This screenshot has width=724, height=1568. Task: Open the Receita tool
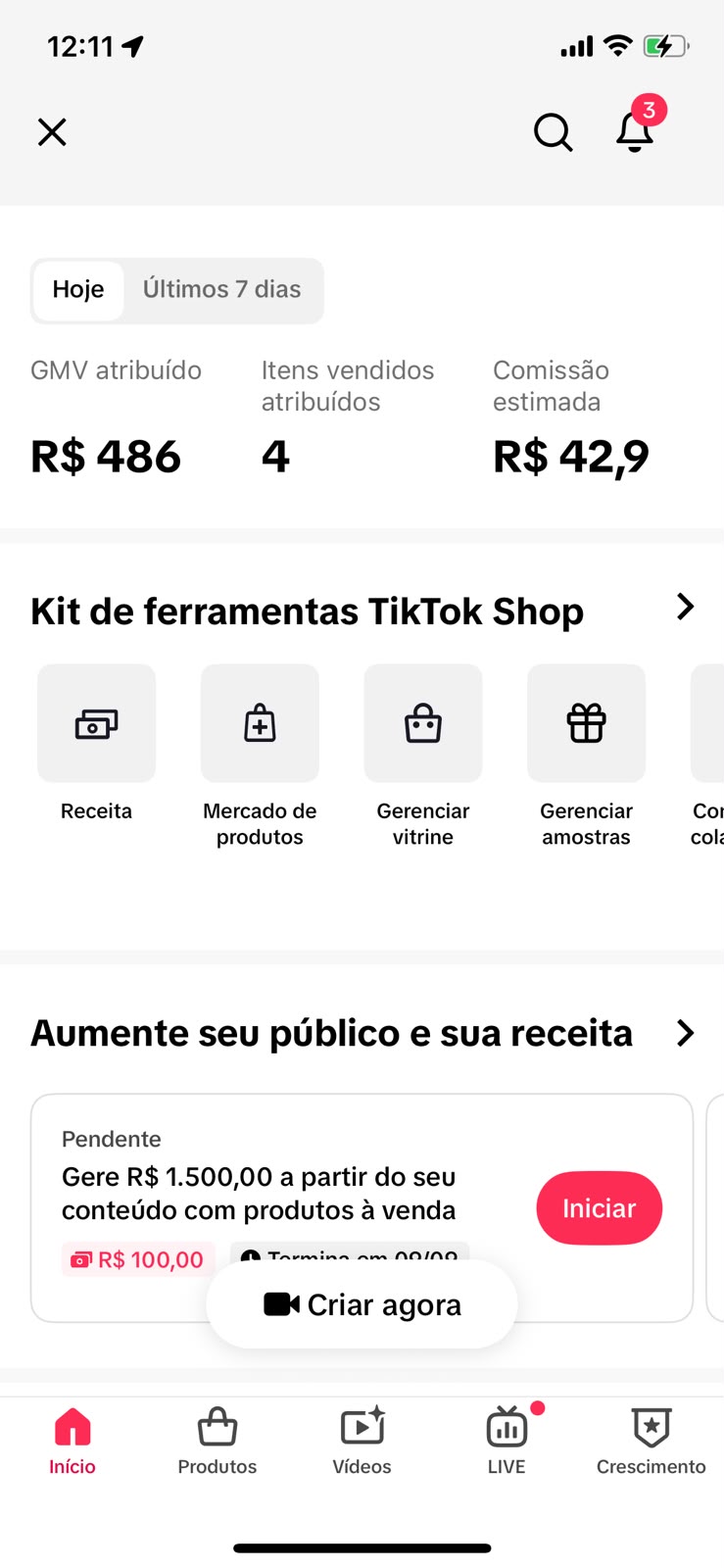(x=96, y=744)
